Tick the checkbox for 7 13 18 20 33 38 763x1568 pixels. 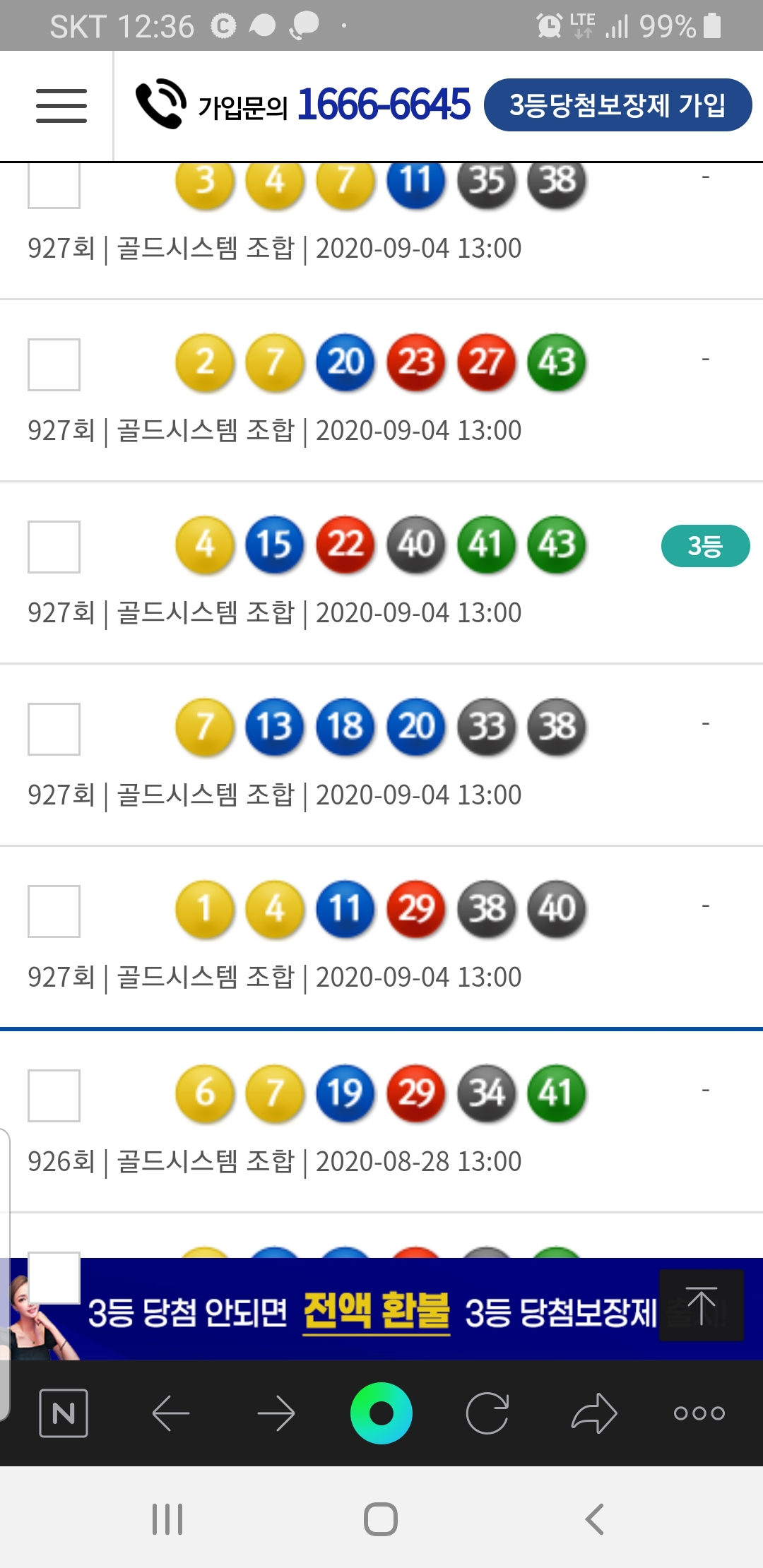click(x=54, y=729)
